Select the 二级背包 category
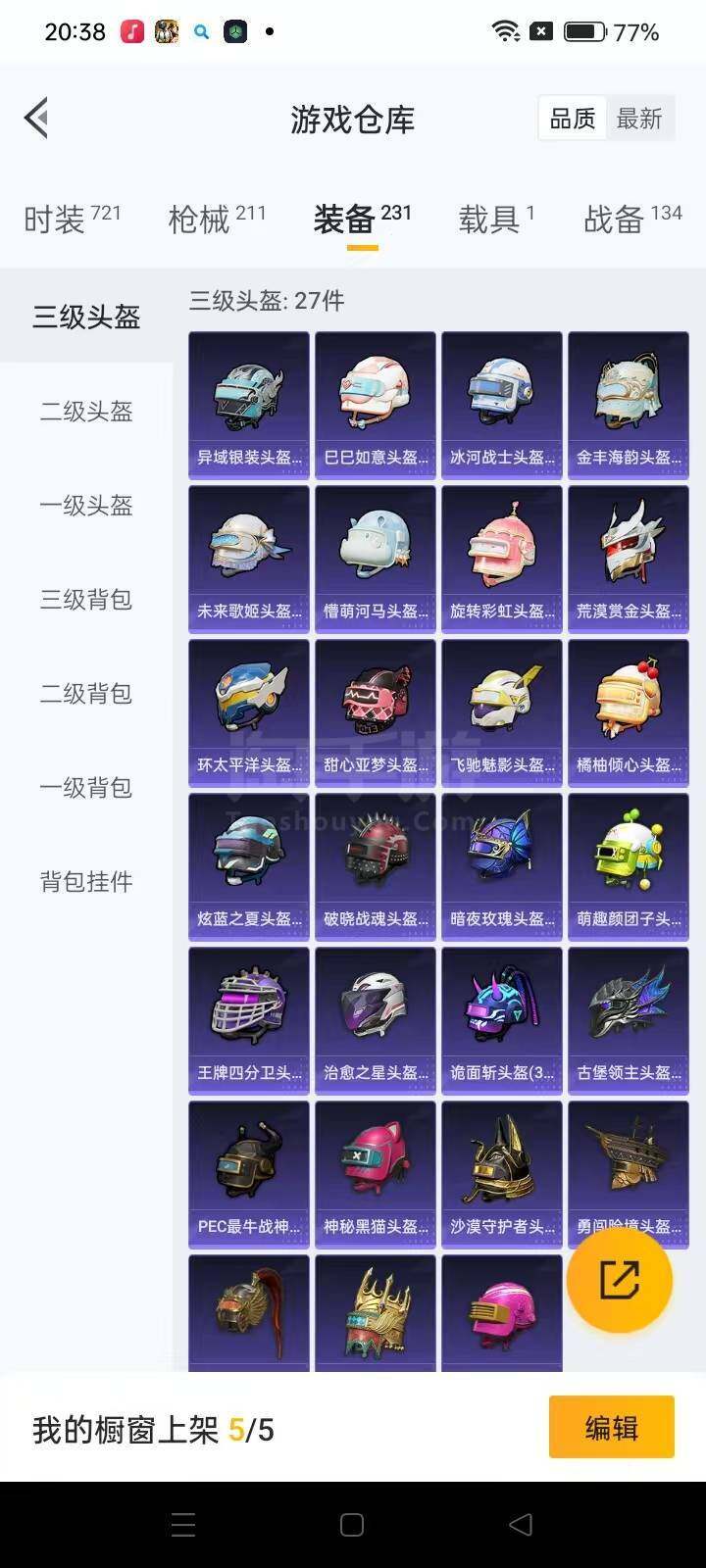 click(x=86, y=694)
